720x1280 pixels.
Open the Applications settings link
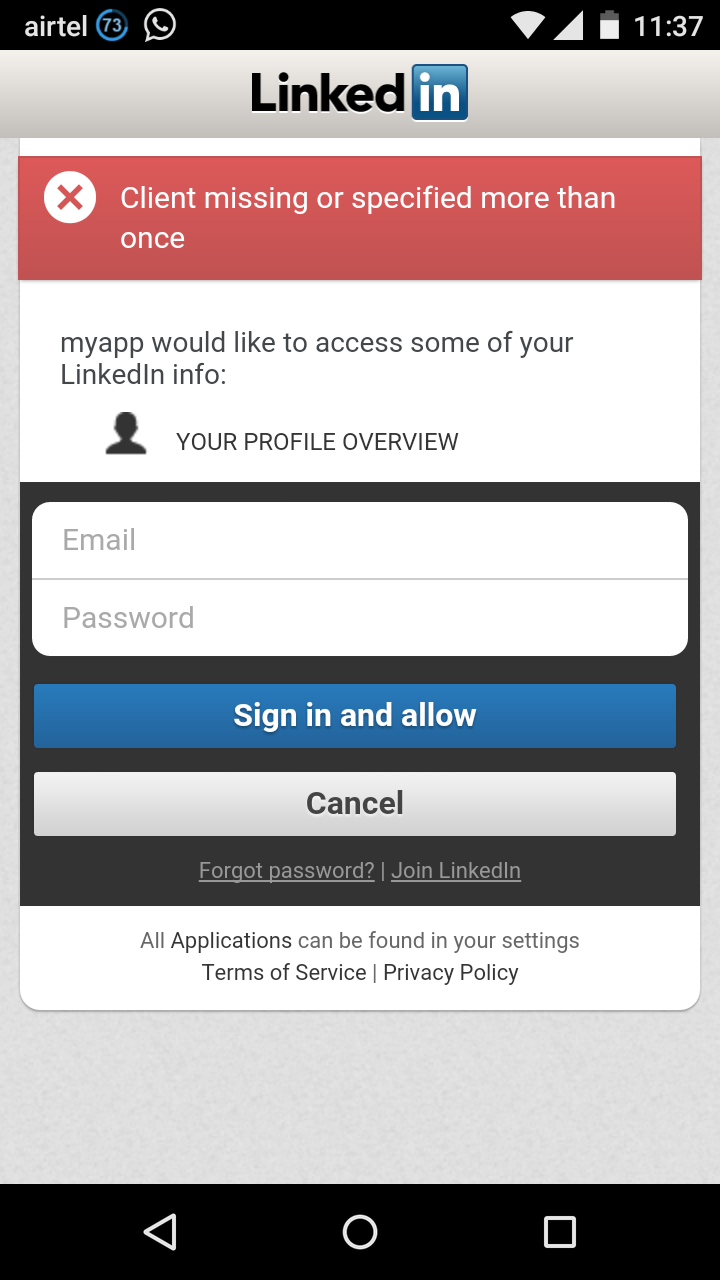231,941
